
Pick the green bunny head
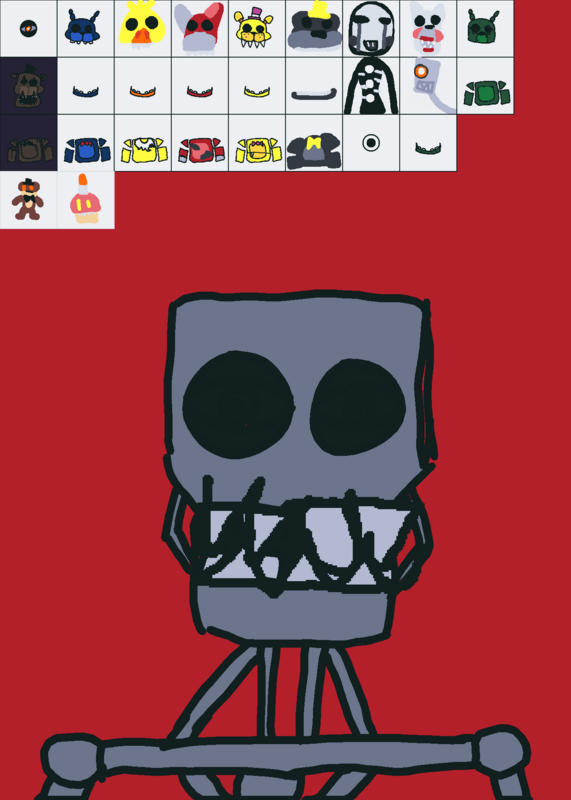[486, 29]
